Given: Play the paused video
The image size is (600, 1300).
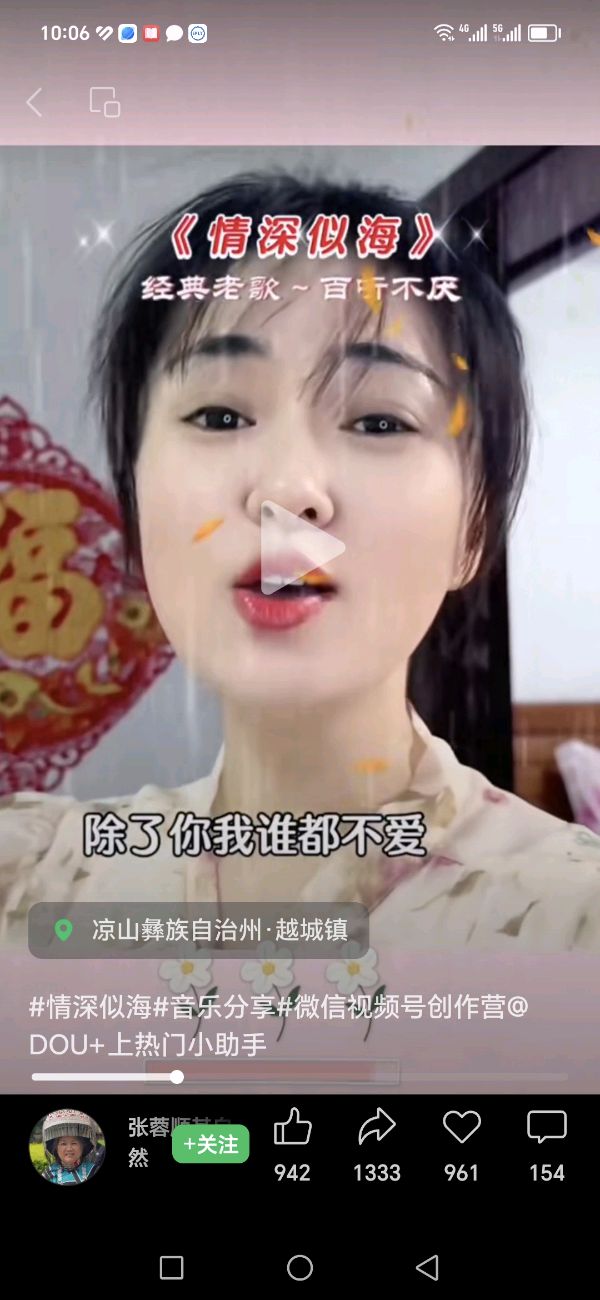Looking at the screenshot, I should tap(300, 547).
